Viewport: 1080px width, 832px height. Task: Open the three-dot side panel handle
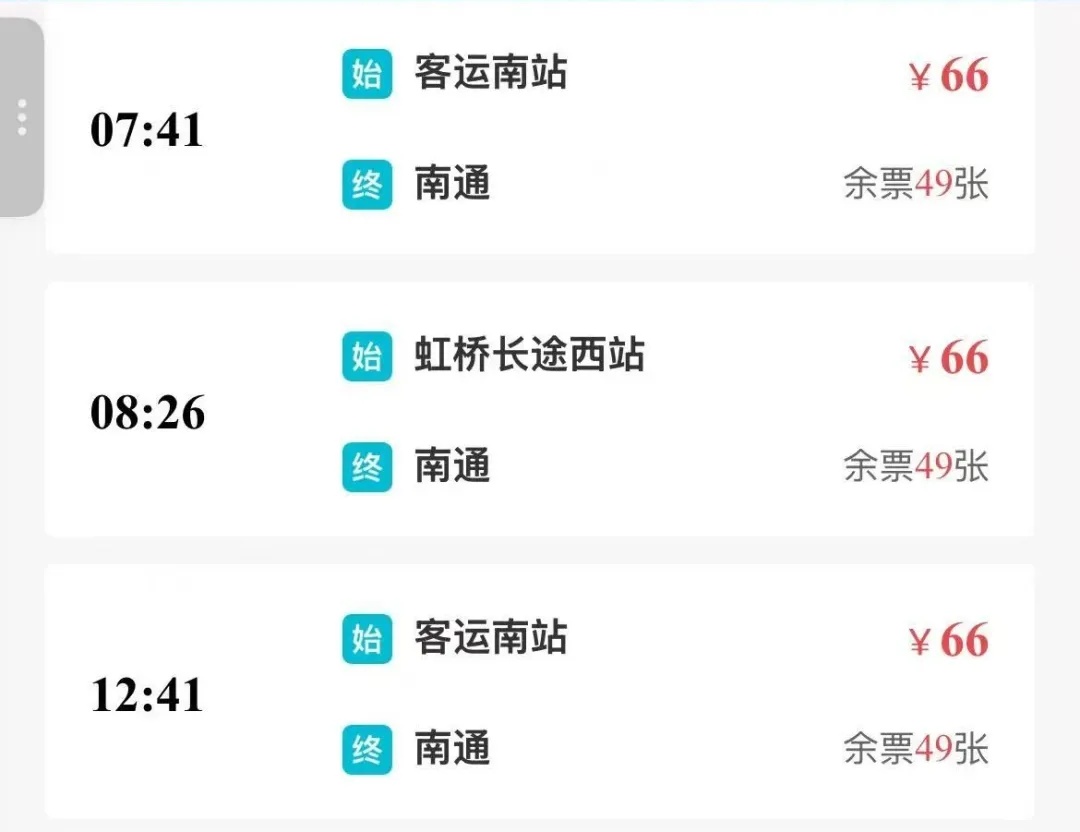[21, 117]
